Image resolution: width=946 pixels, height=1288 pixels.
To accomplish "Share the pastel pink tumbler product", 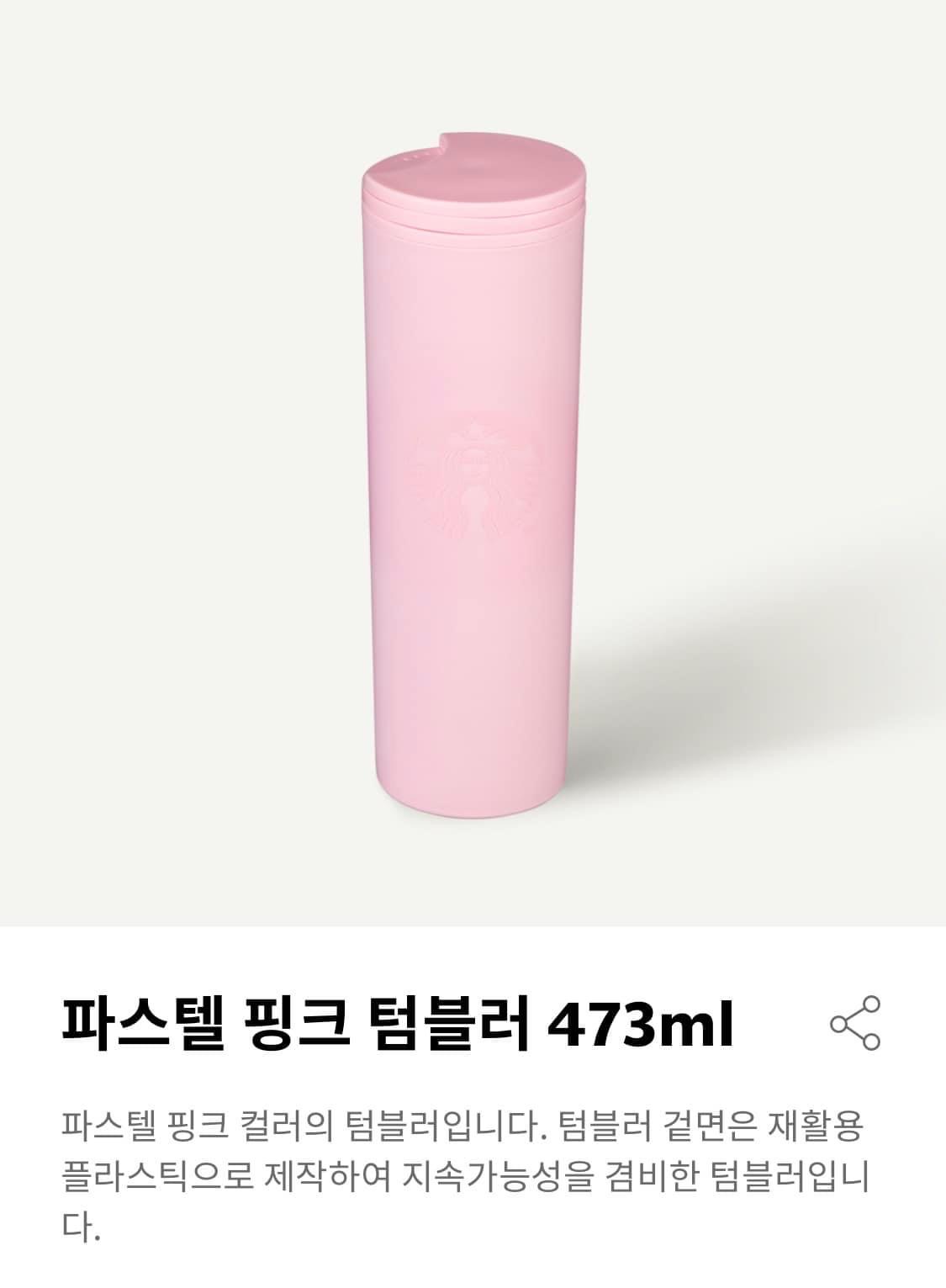I will 855,1023.
